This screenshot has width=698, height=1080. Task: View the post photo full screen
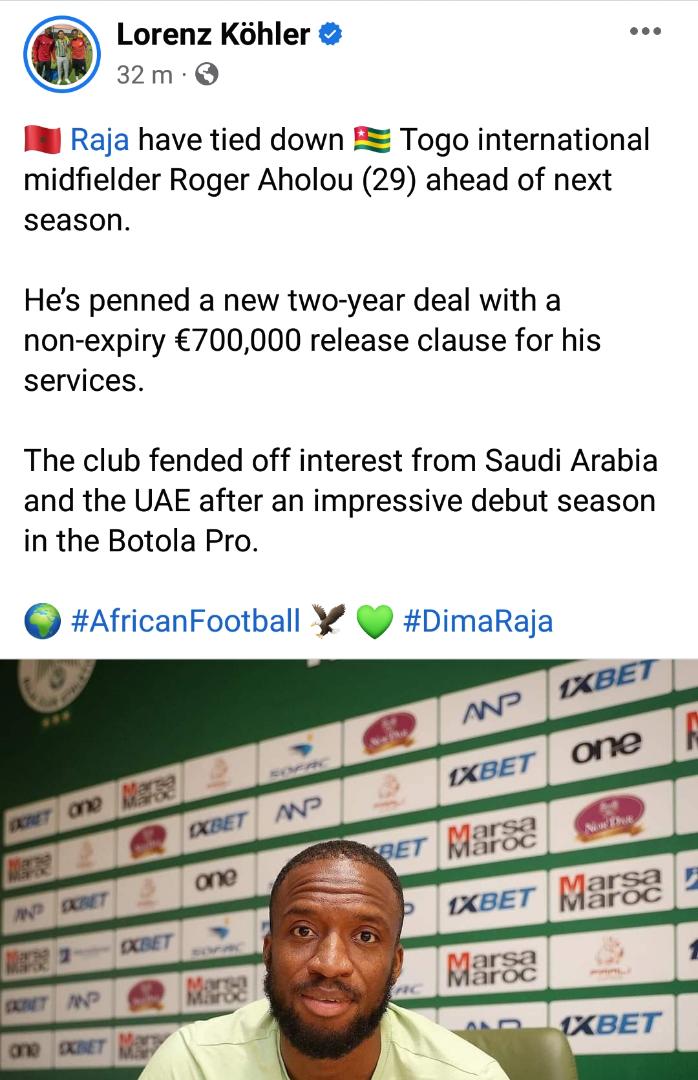point(349,868)
